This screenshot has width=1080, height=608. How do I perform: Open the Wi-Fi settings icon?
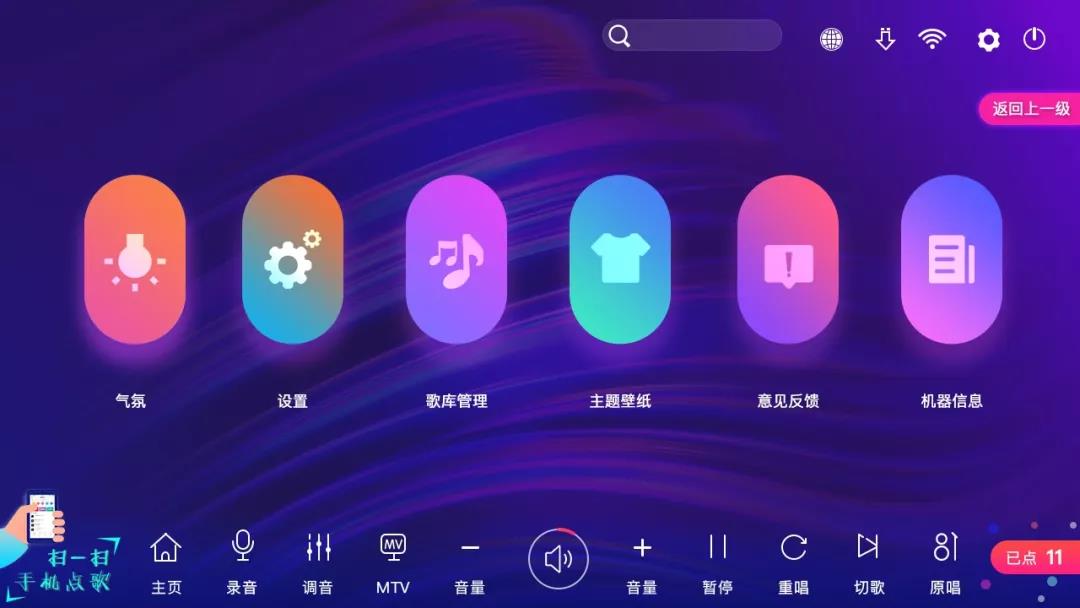coord(932,39)
